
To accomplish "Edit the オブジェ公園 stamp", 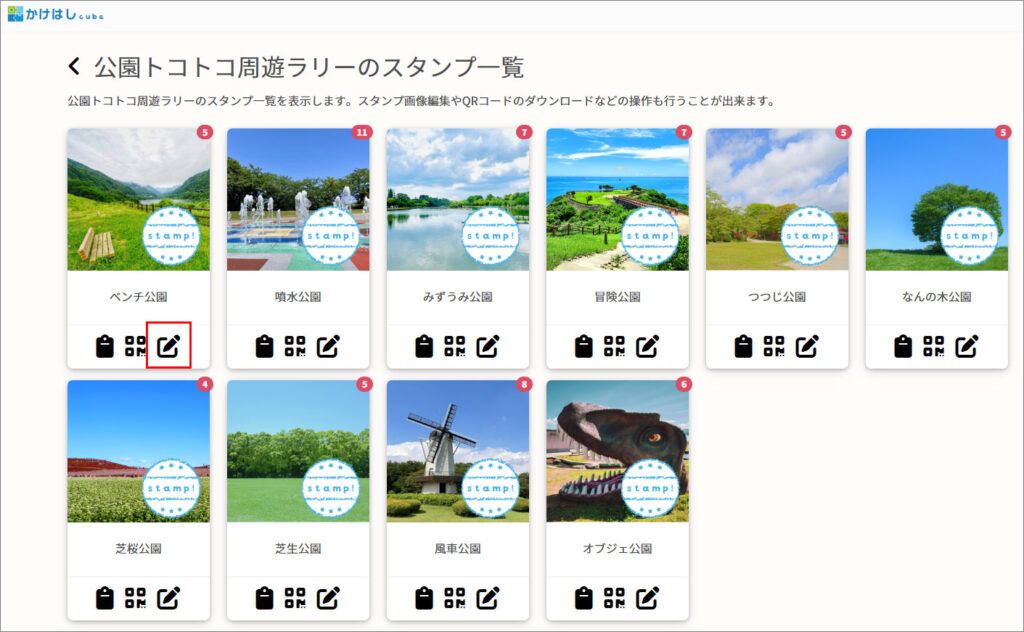I will point(648,599).
